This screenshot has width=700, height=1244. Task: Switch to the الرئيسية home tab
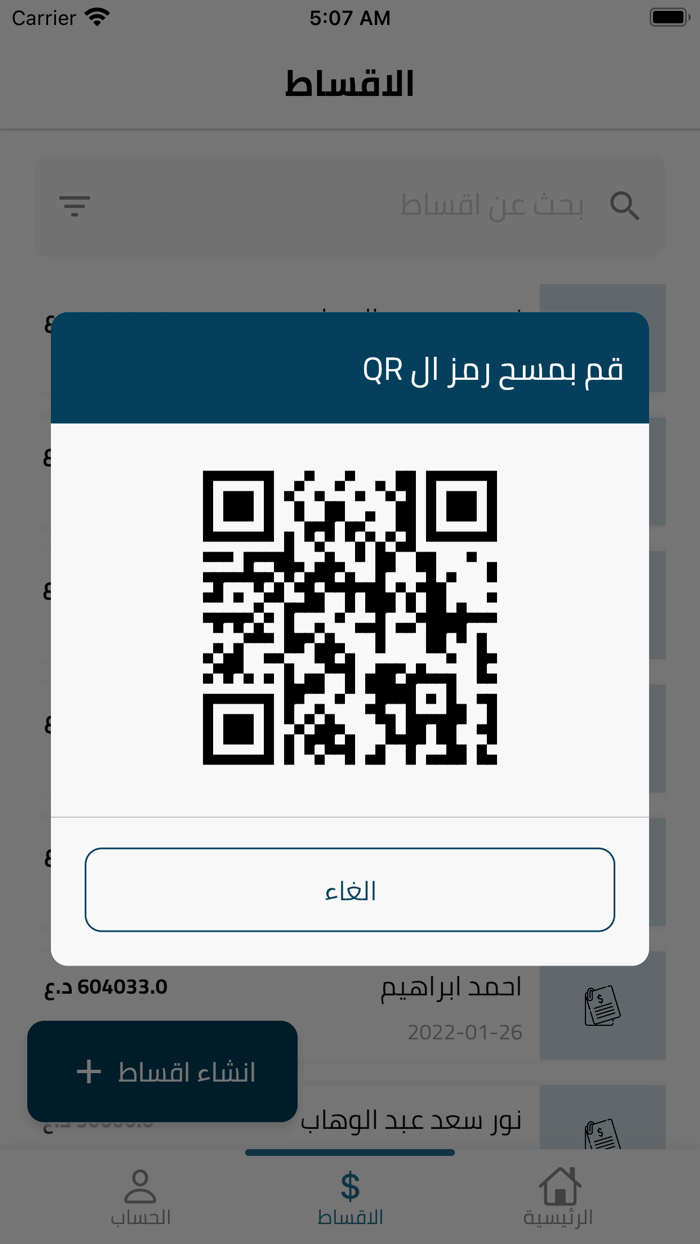558,1197
